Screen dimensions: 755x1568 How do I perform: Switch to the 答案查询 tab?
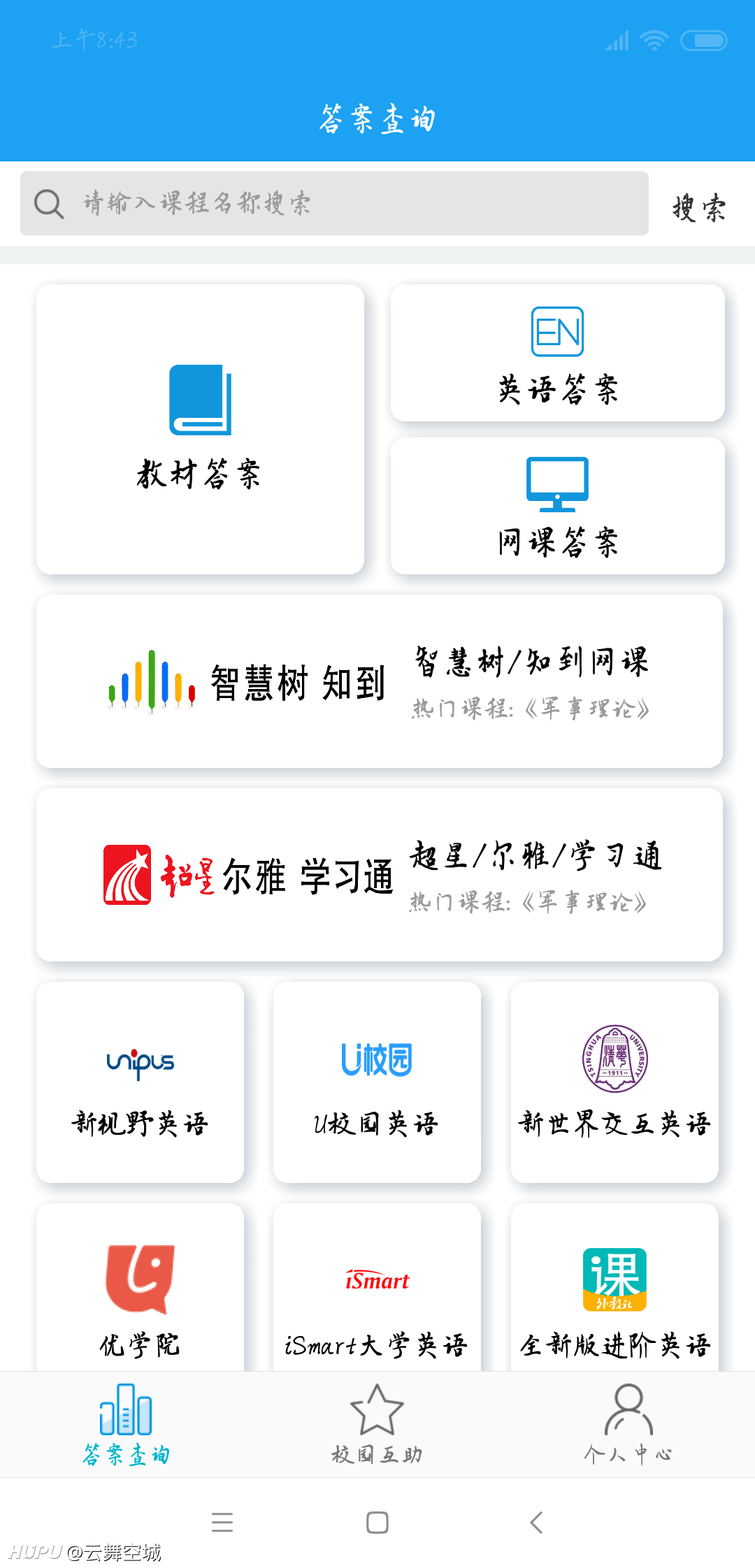point(126,1424)
